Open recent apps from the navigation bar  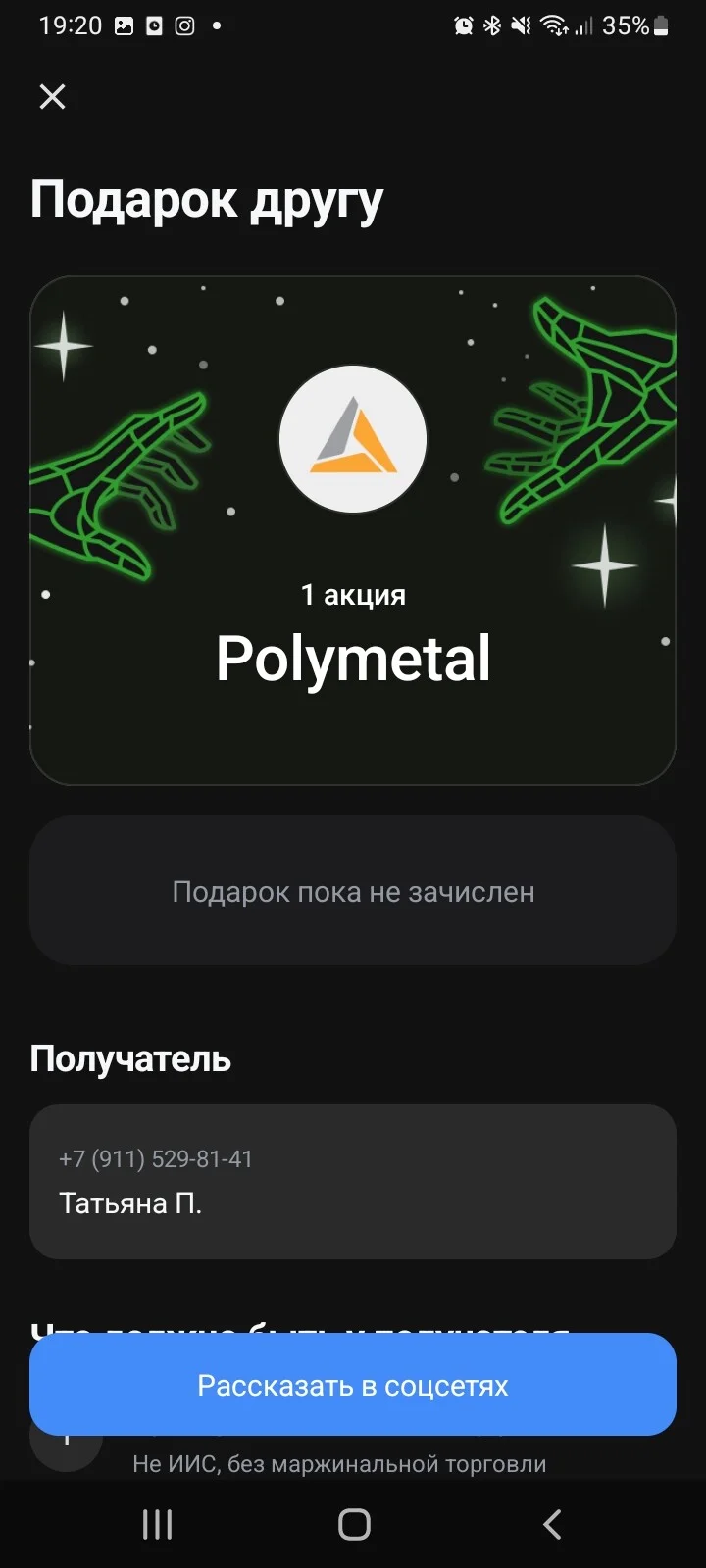157,1524
